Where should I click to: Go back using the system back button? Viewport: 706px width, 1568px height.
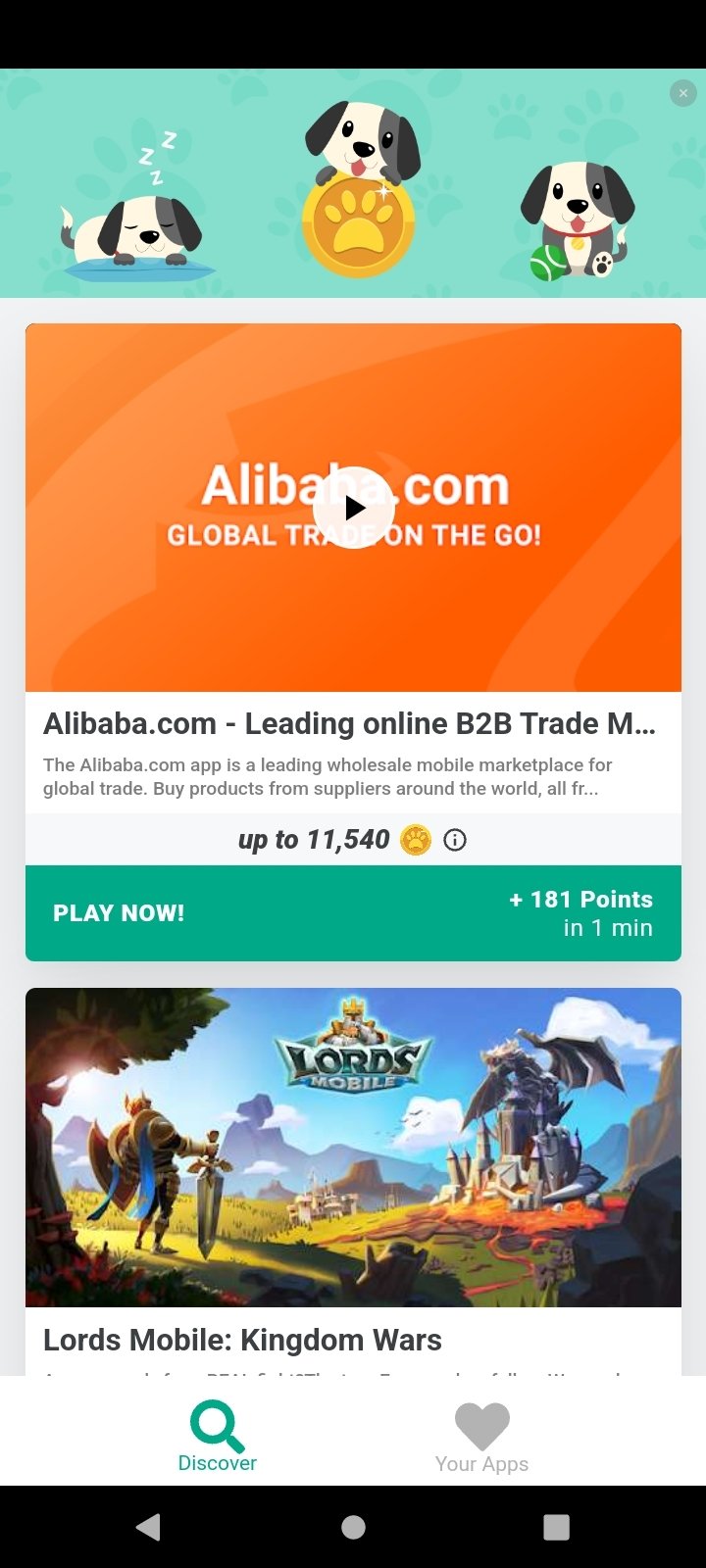[149, 1527]
